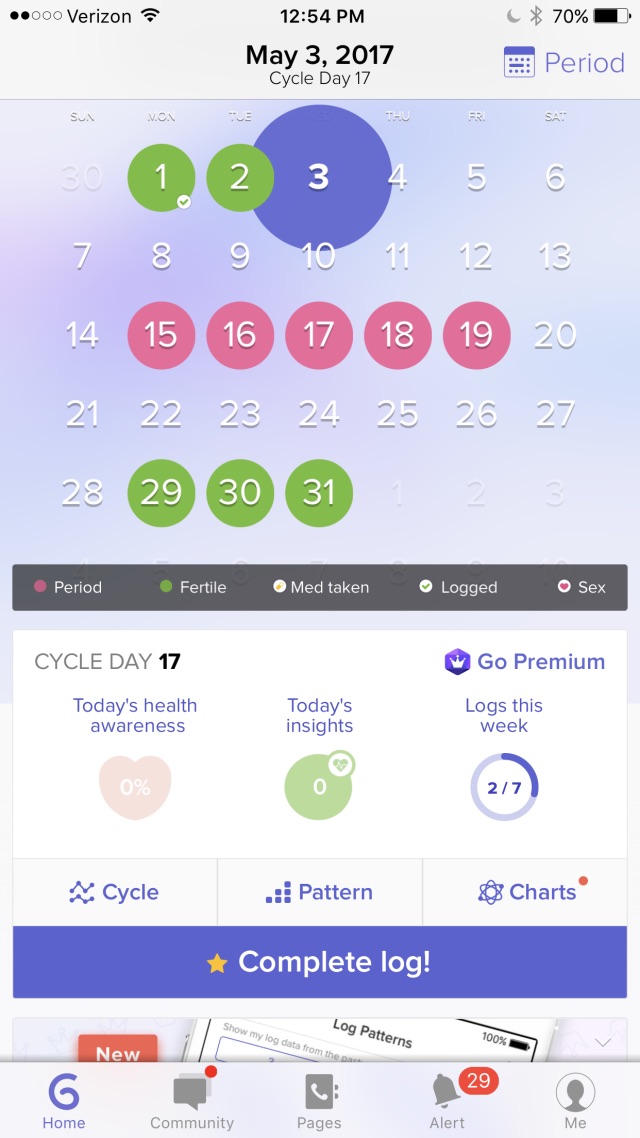Viewport: 640px width, 1138px height.
Task: Switch to the Pages tab
Action: (319, 1100)
